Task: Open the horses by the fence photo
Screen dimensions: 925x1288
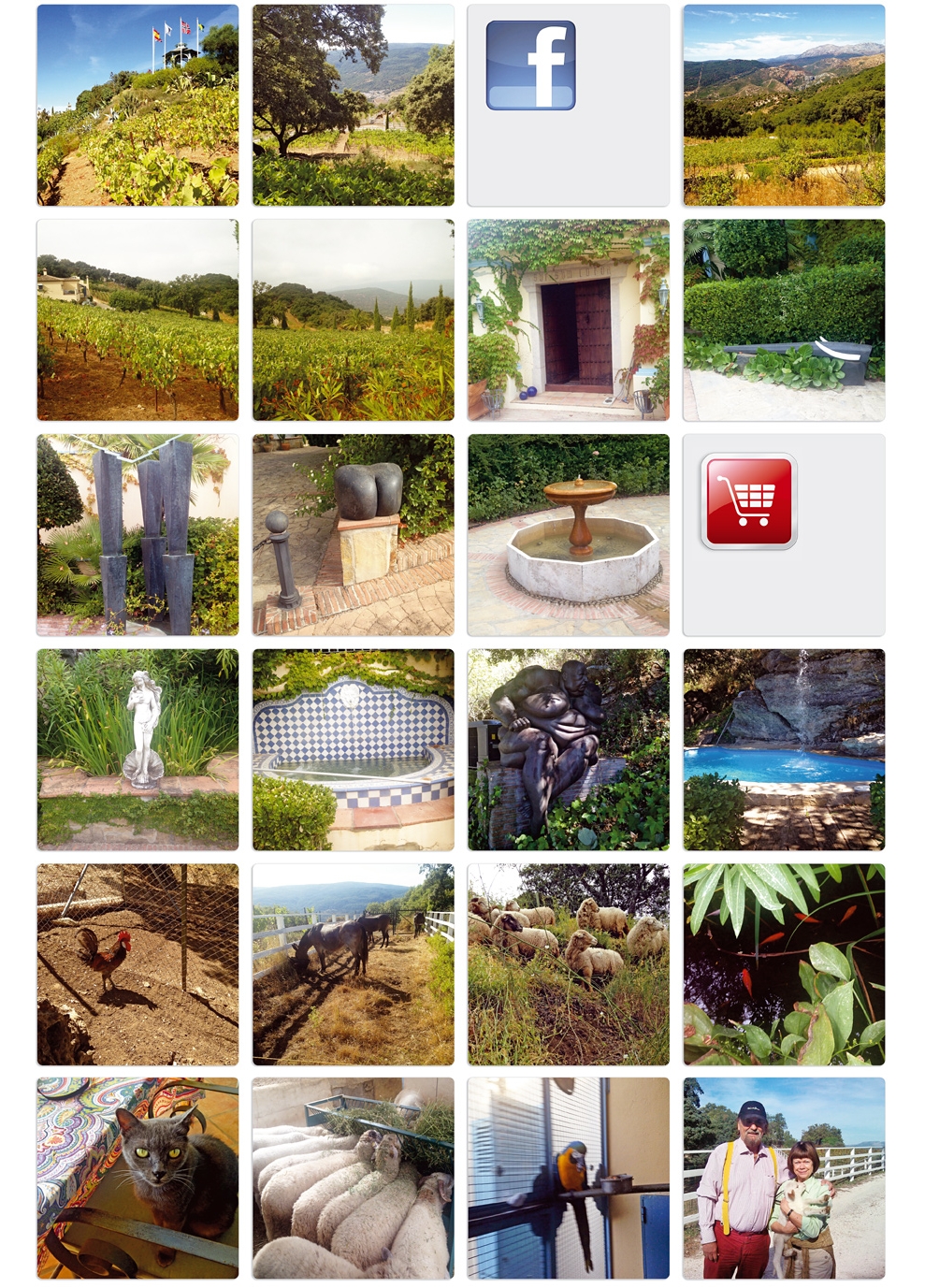Action: tap(354, 964)
